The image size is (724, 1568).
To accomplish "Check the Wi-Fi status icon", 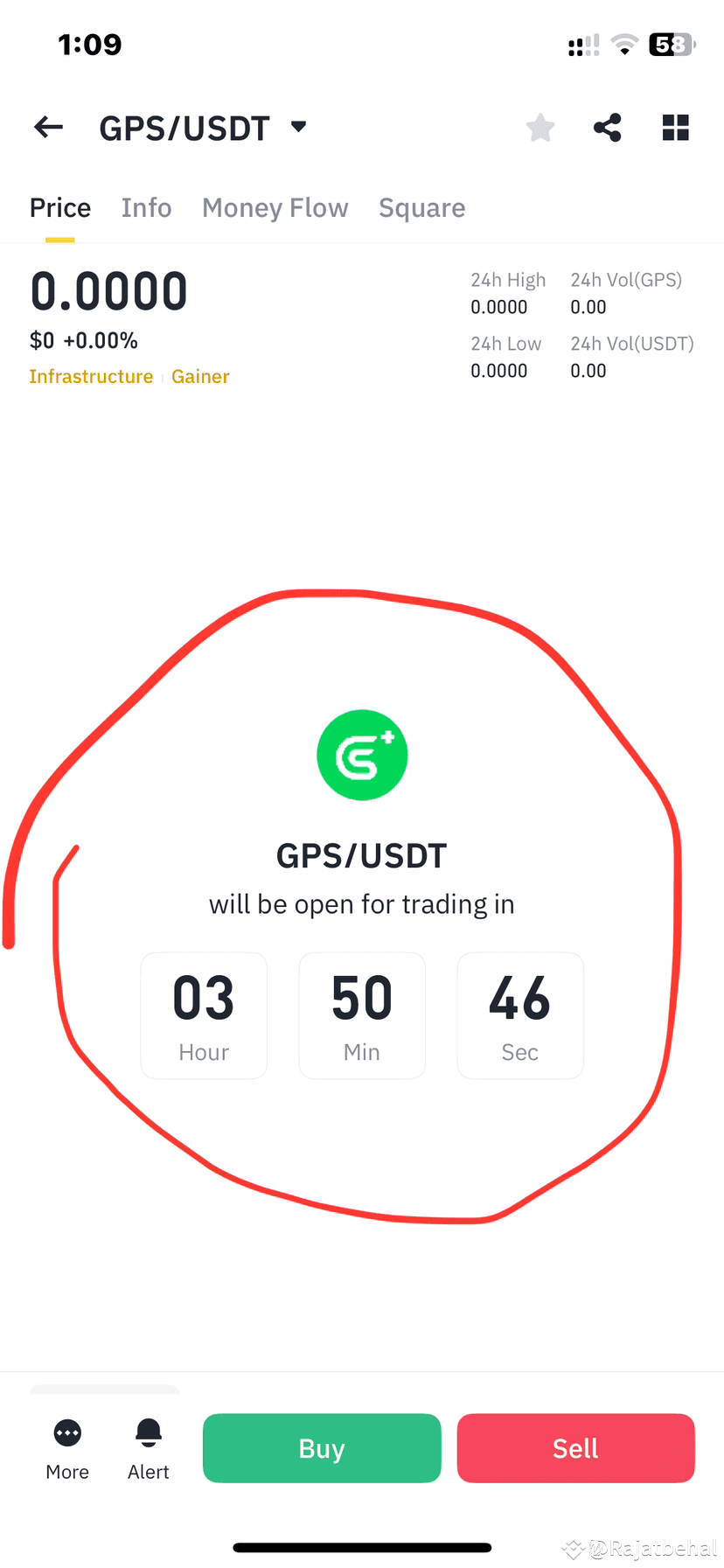I will point(624,44).
